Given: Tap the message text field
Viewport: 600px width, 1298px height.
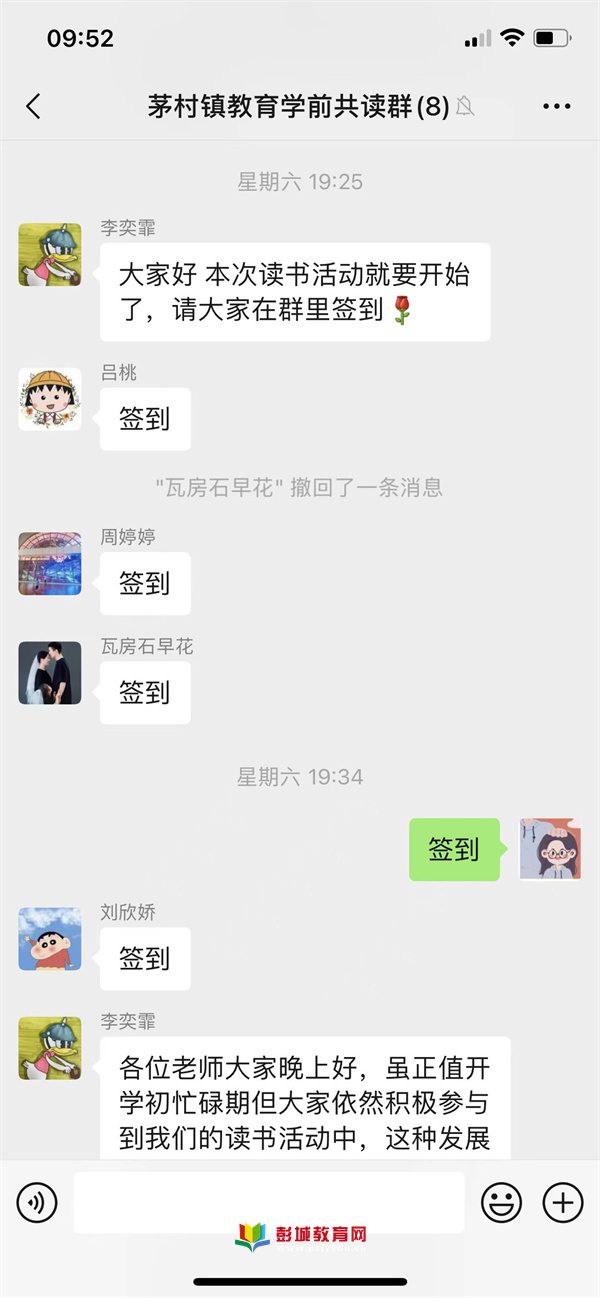Looking at the screenshot, I should [x=268, y=1201].
